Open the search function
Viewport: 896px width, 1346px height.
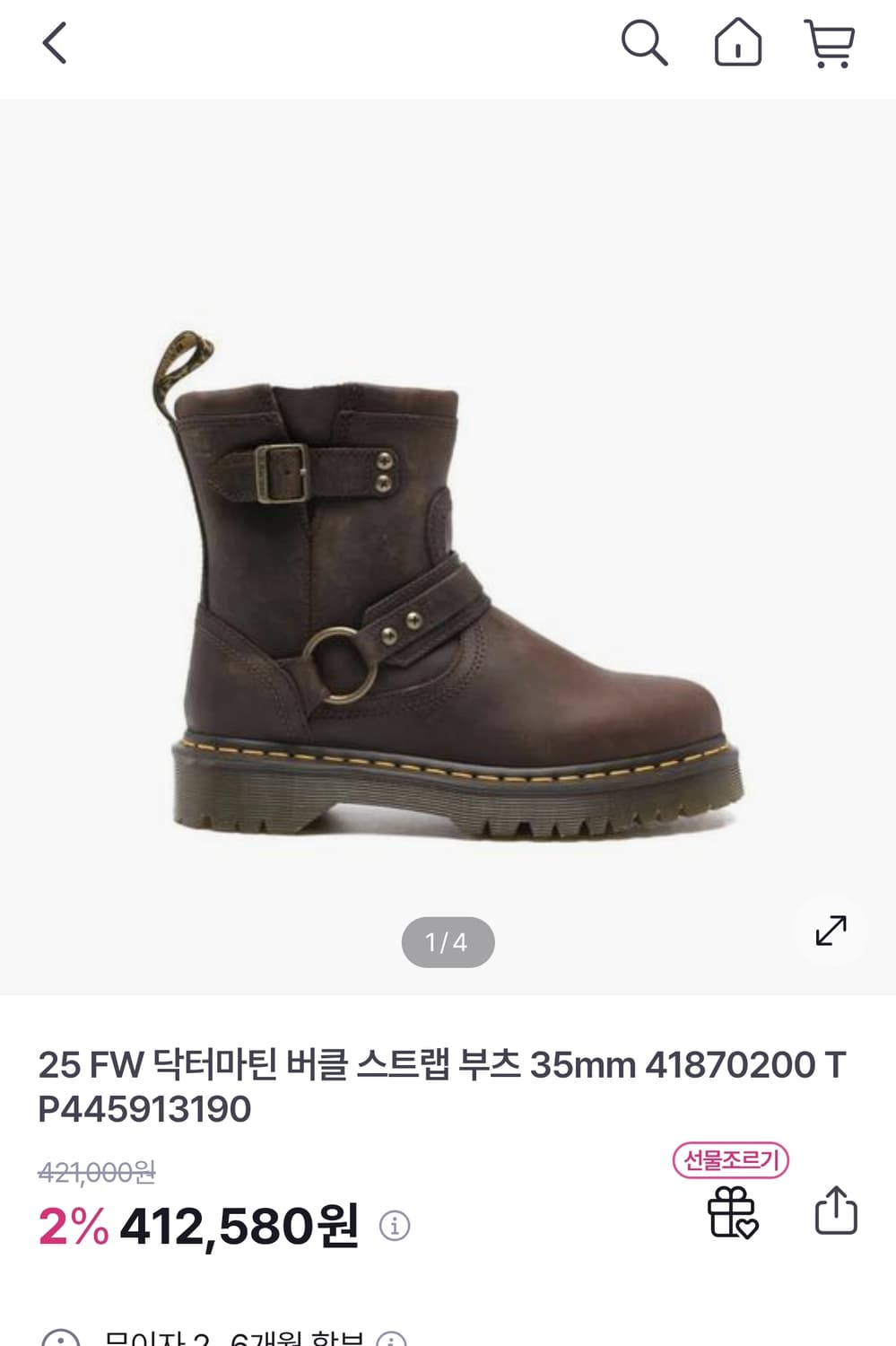pyautogui.click(x=645, y=44)
